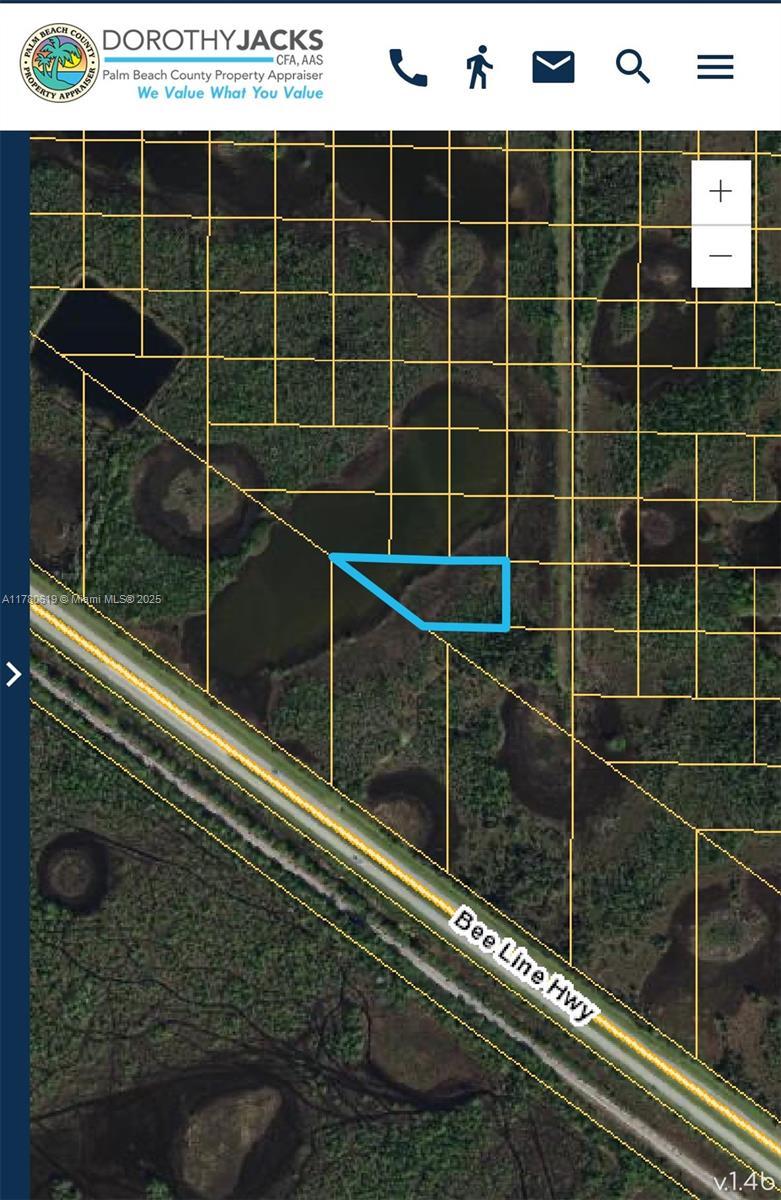
Task: Open the search magnifier
Action: click(633, 67)
